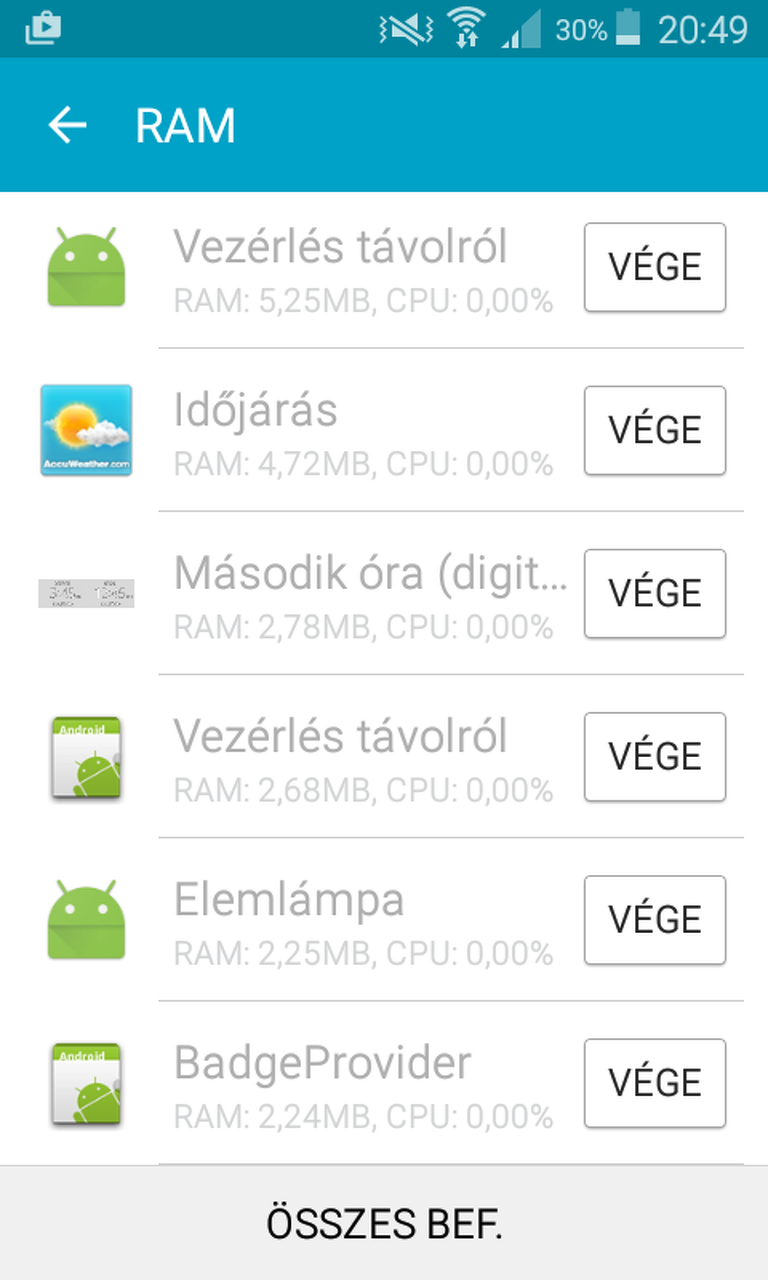End Vezérlés távolról using 2,68MB RAM
The image size is (768, 1280).
tap(655, 756)
